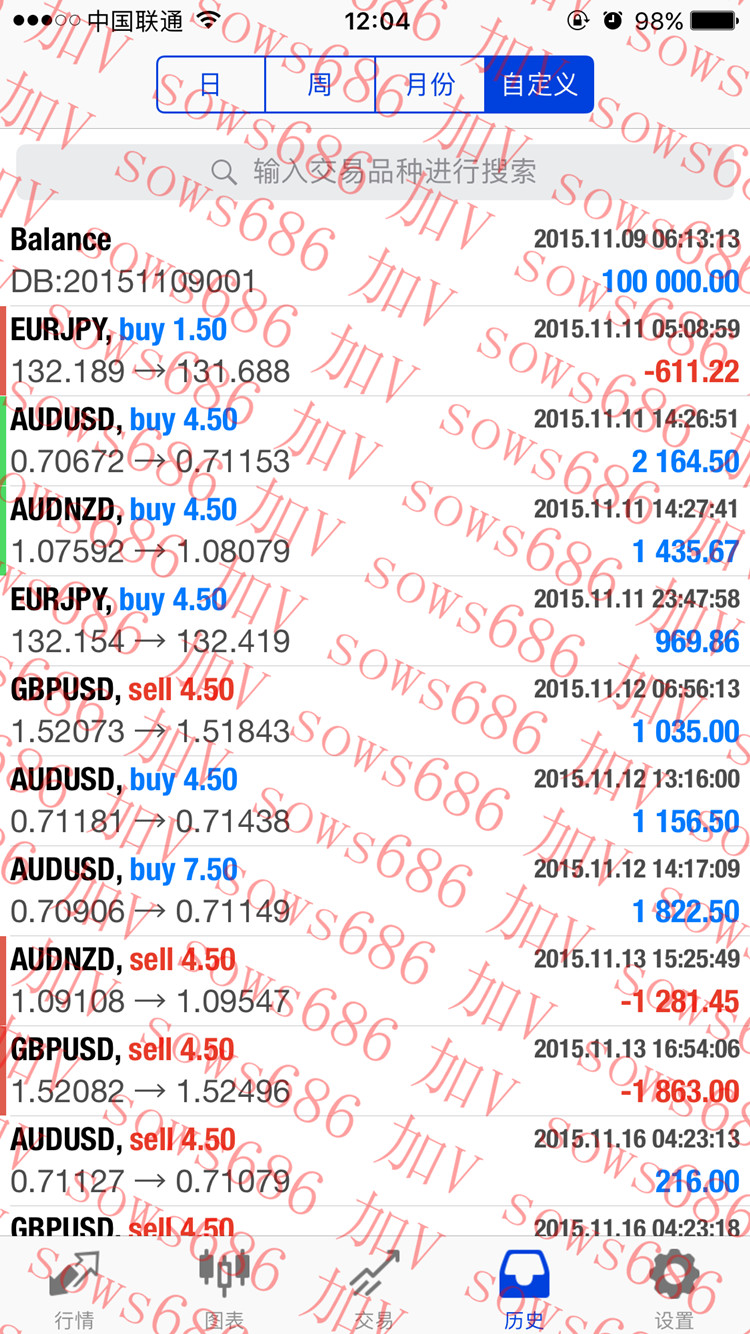
Task: Open the AUDNZD buy 4.50 trade row
Action: point(375,531)
